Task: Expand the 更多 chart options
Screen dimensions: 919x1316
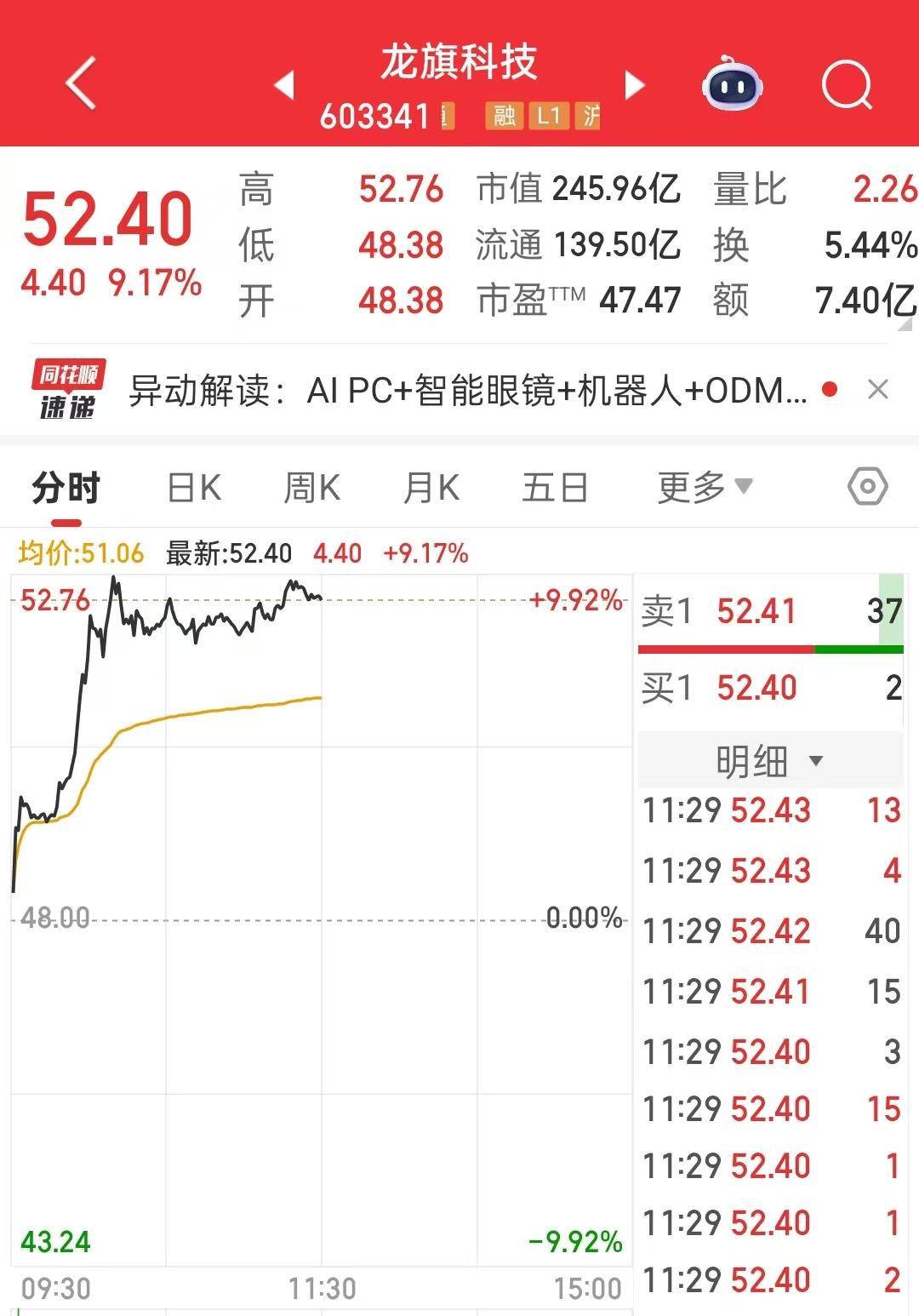Action: 705,488
